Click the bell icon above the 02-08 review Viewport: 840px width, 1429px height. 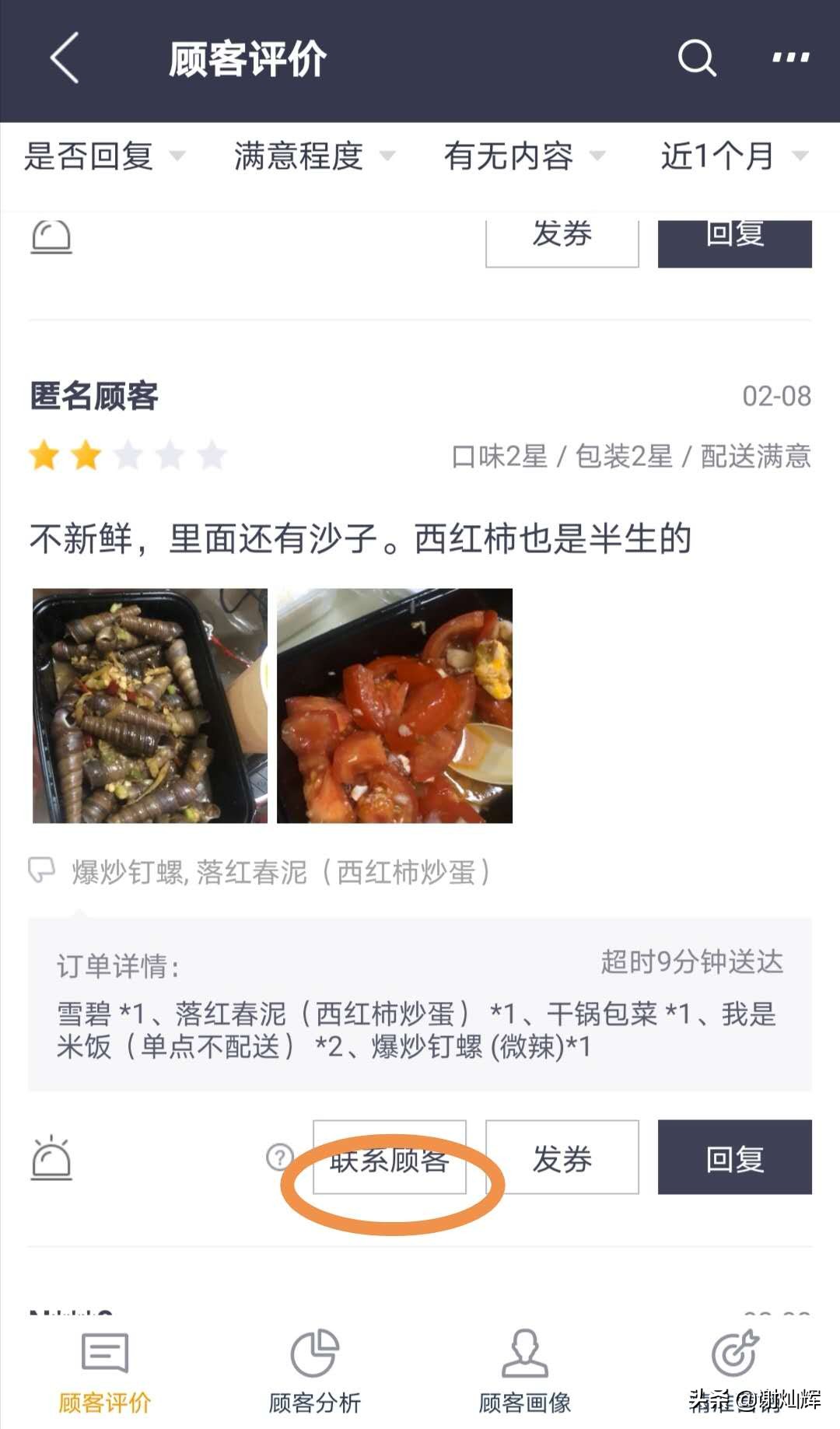pyautogui.click(x=51, y=237)
